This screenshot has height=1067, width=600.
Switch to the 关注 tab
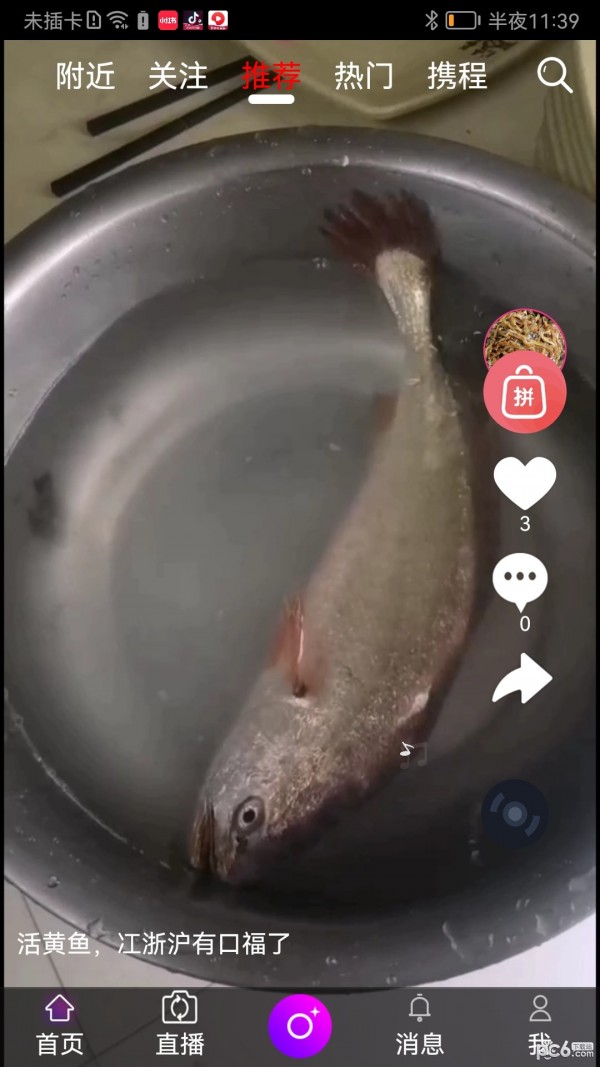click(x=178, y=76)
